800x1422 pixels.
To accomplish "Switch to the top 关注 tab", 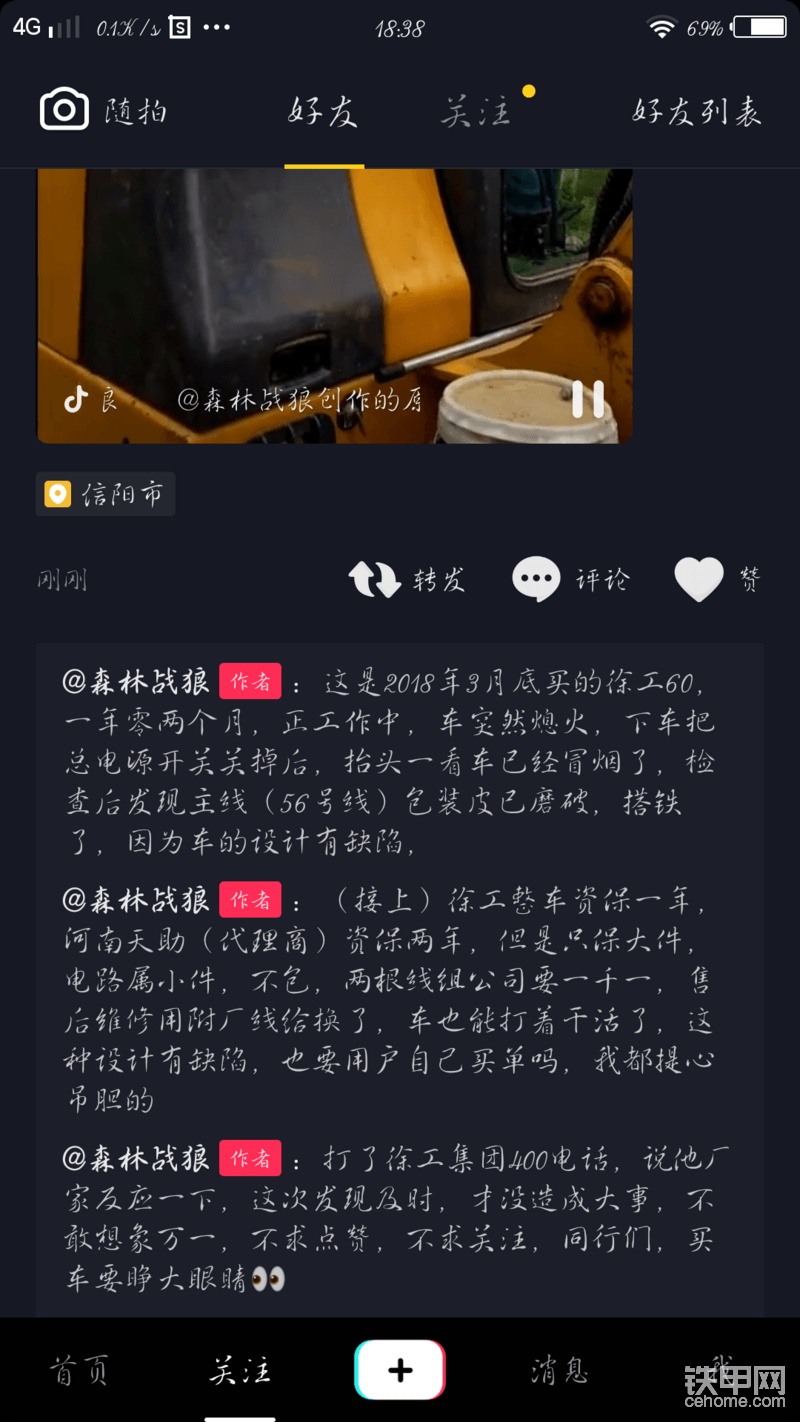I will click(x=477, y=112).
